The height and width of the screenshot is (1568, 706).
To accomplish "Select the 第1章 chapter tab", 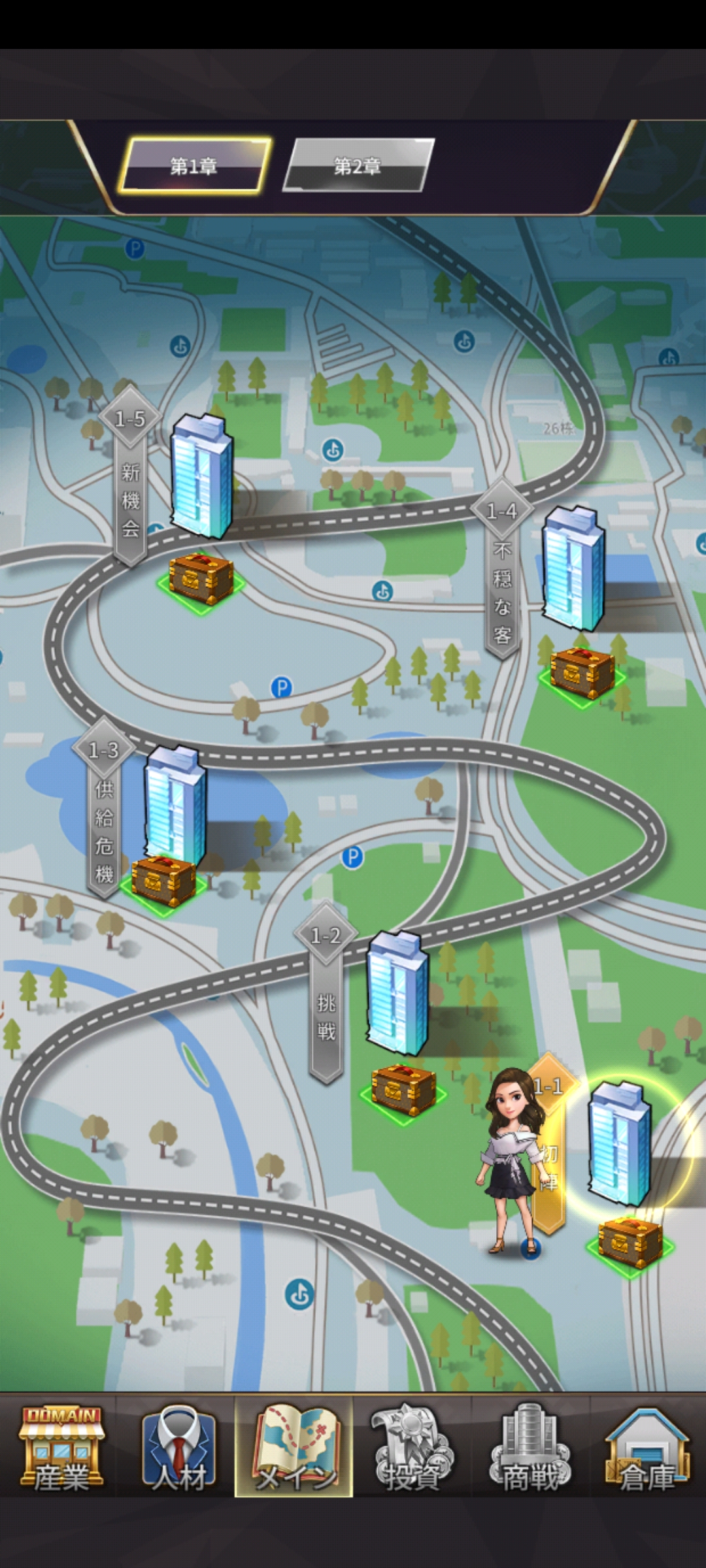I will (x=194, y=166).
